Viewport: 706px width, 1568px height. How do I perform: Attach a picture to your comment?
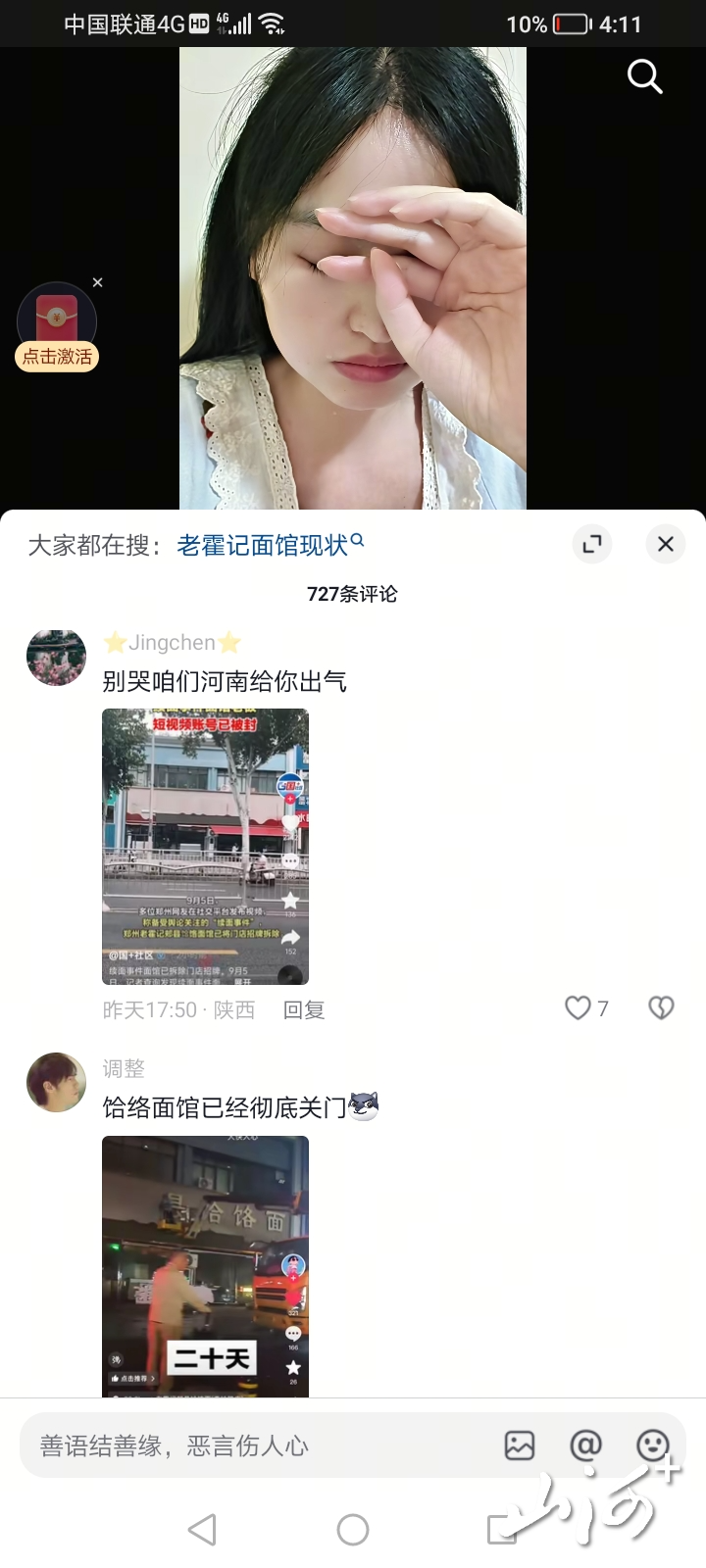pos(519,1445)
